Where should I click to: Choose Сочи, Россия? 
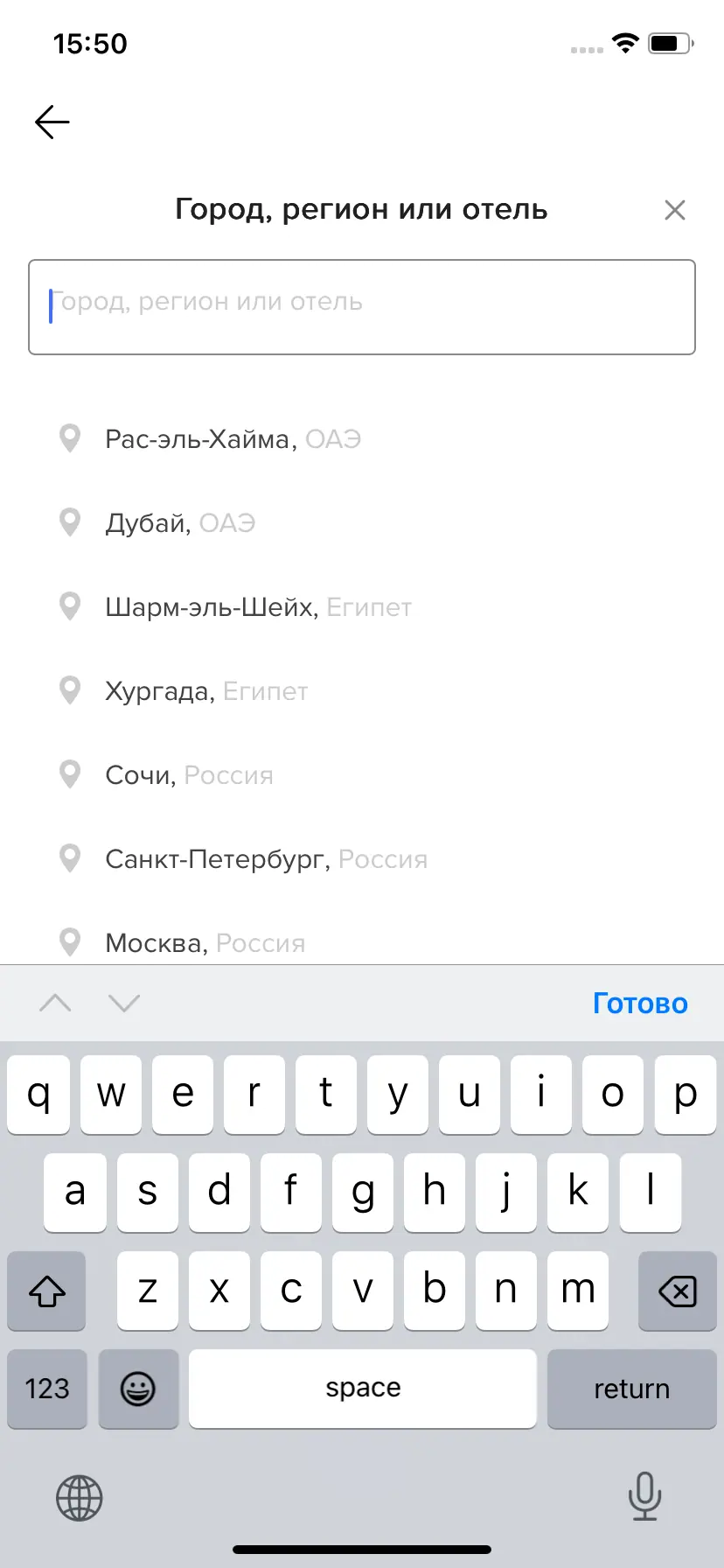click(189, 774)
